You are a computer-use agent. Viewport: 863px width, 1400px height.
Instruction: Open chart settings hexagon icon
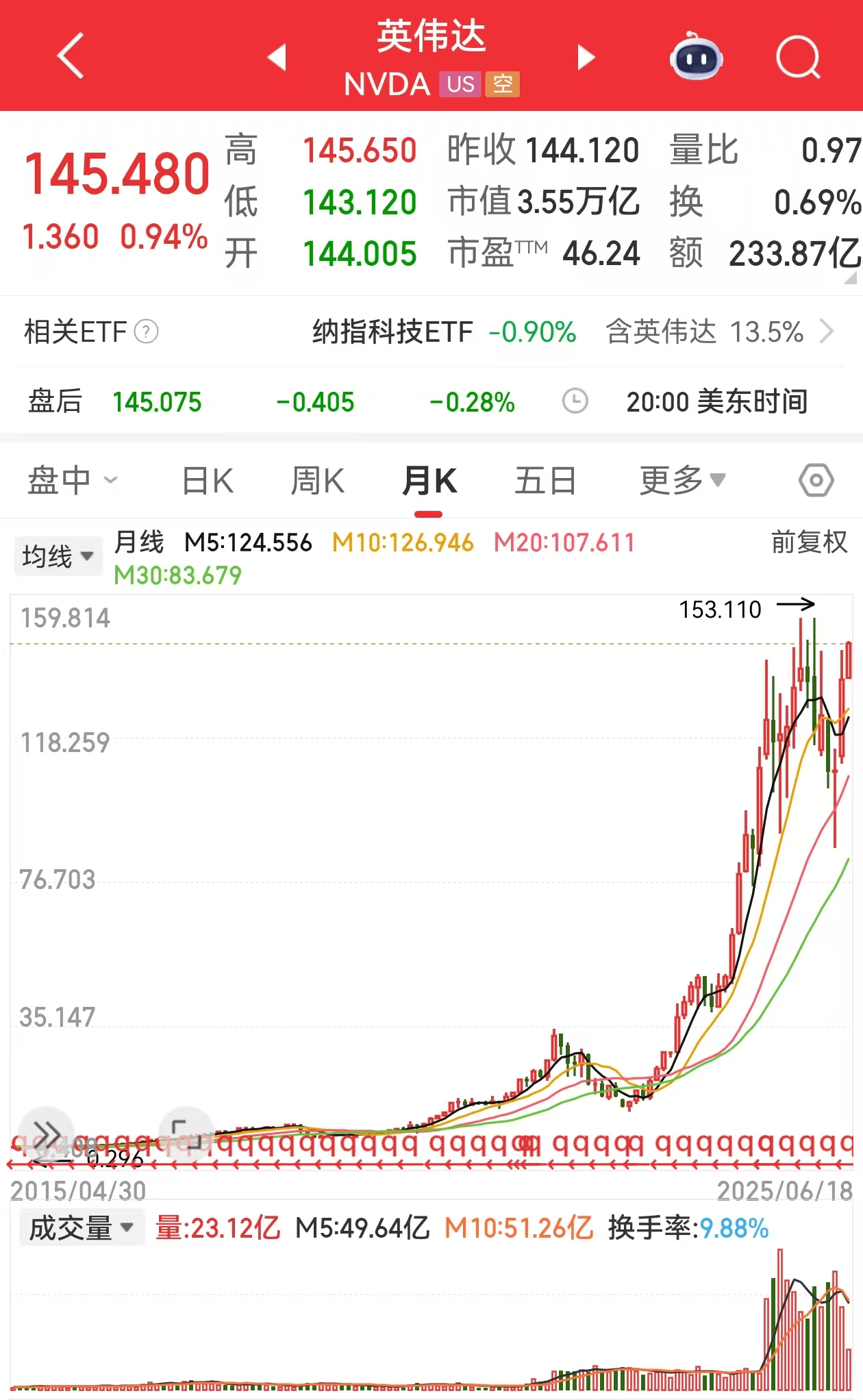[816, 480]
